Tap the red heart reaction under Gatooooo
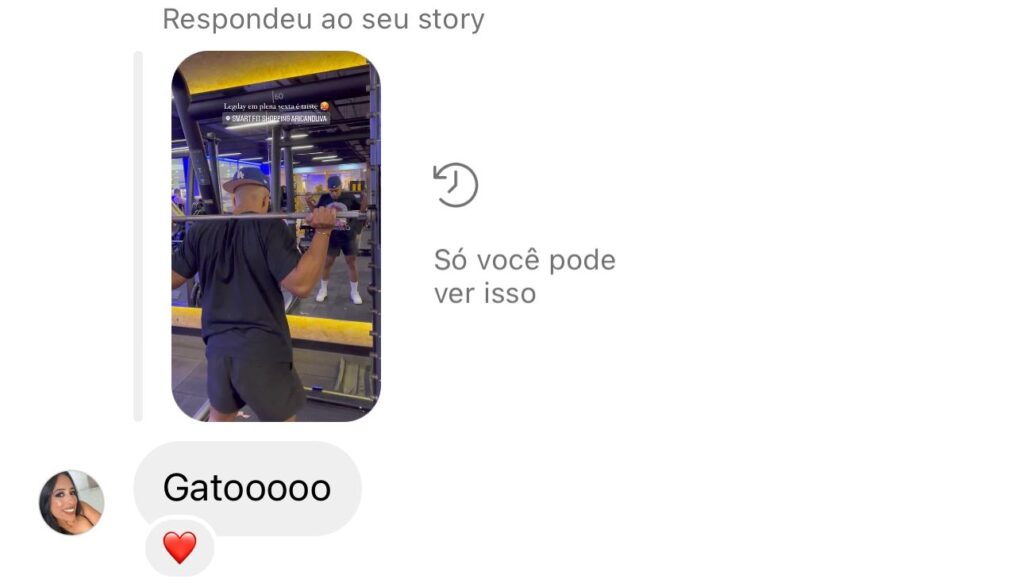This screenshot has height=583, width=1024. pos(180,547)
